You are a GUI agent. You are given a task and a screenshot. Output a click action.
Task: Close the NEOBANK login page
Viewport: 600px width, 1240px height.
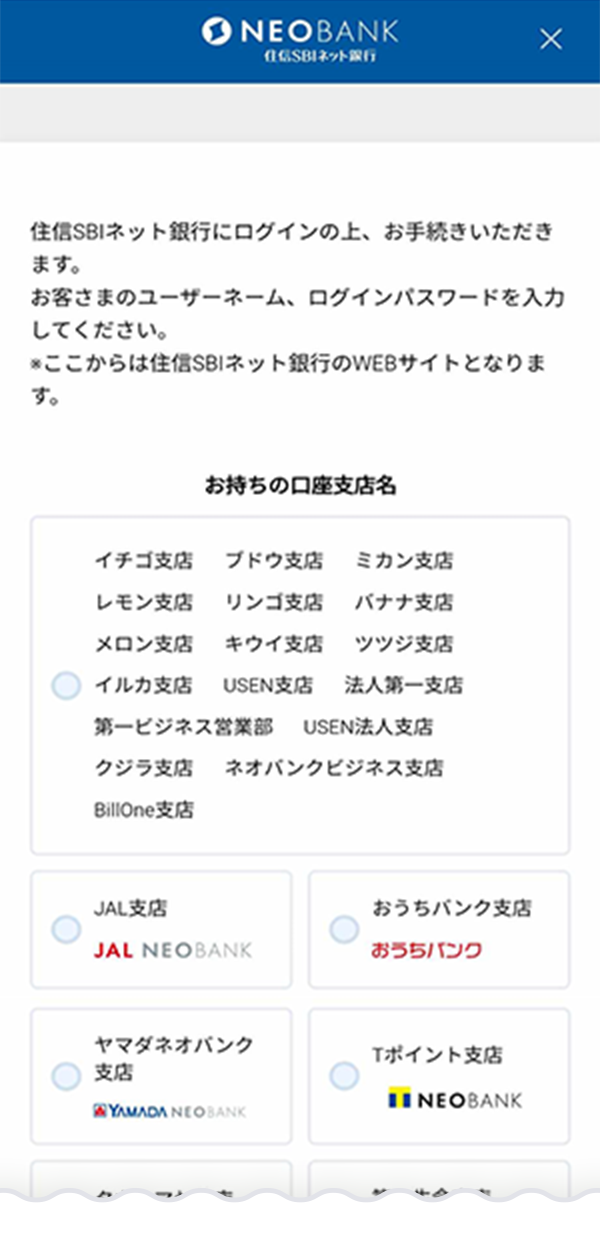(550, 39)
